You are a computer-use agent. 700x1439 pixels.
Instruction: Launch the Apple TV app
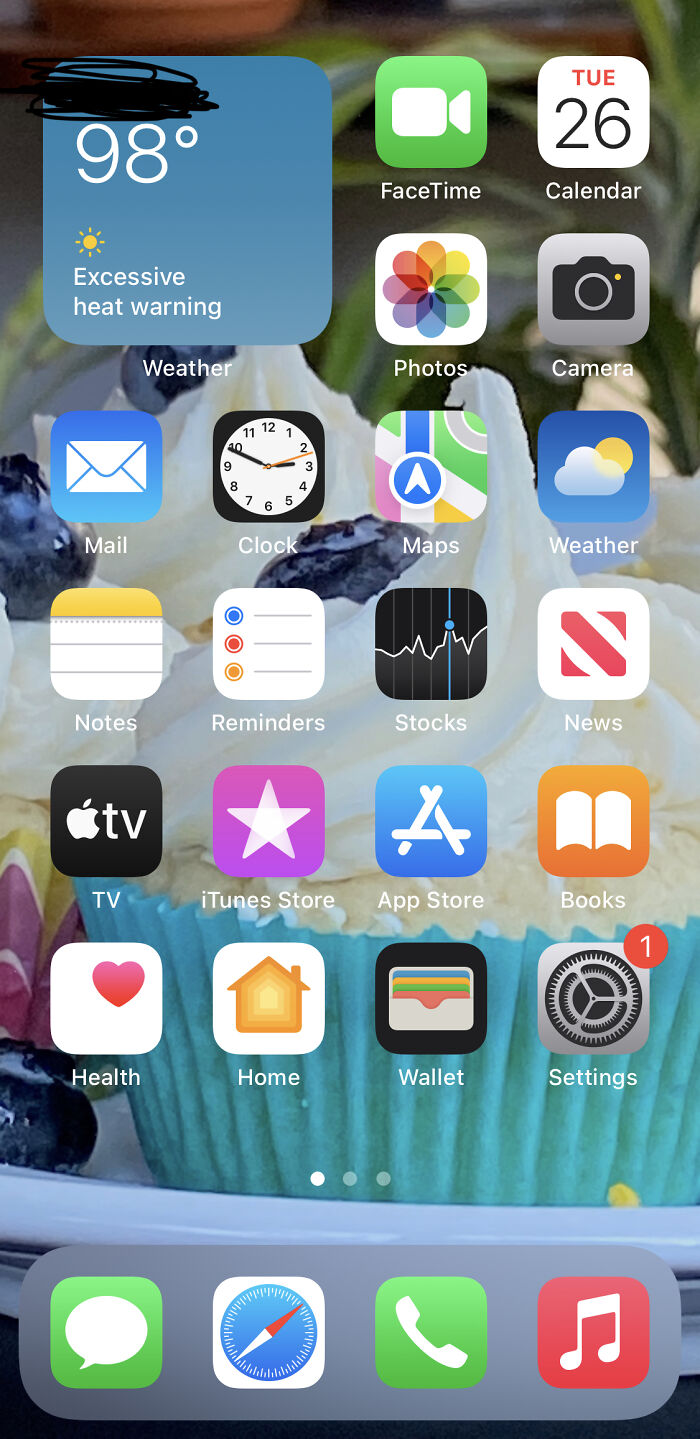pyautogui.click(x=106, y=821)
